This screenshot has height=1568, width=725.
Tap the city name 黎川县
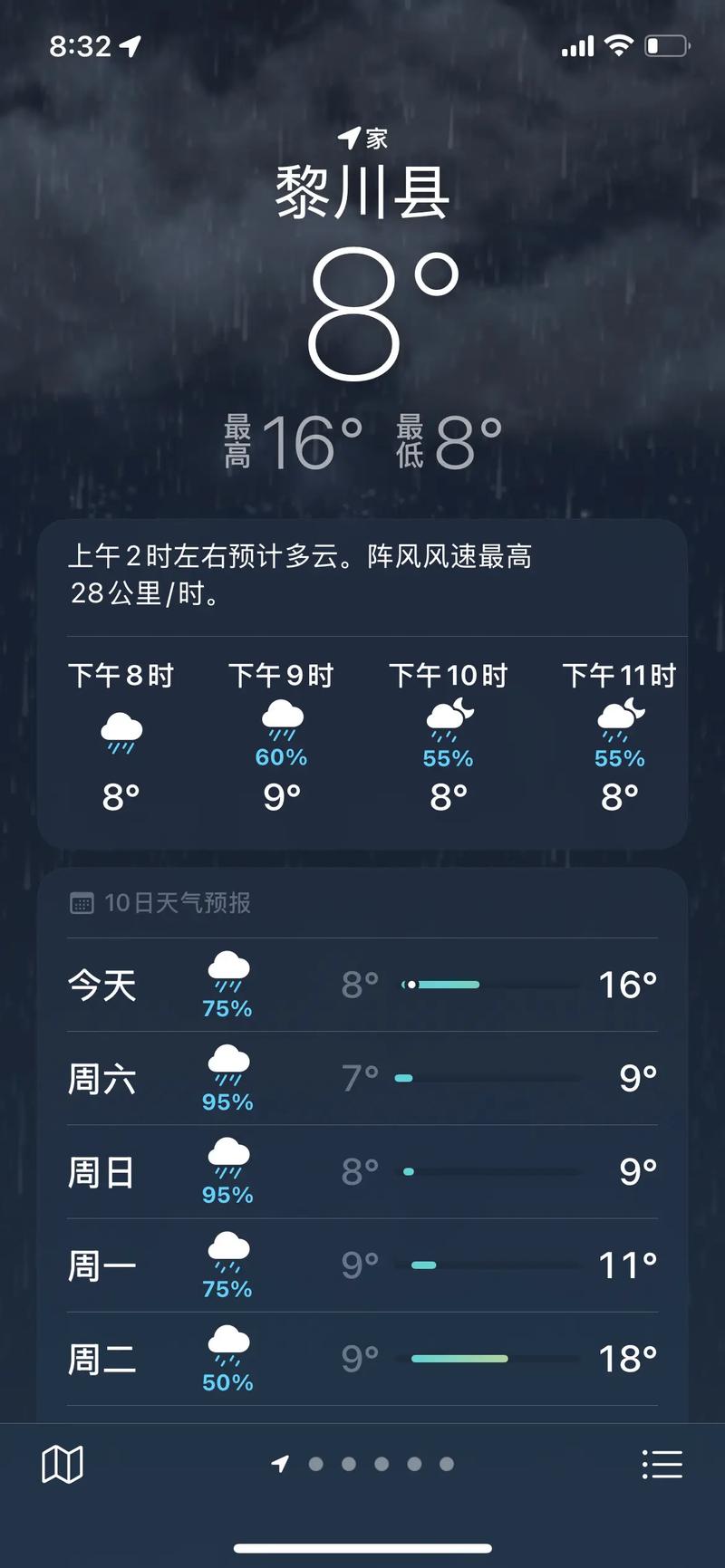tap(361, 192)
